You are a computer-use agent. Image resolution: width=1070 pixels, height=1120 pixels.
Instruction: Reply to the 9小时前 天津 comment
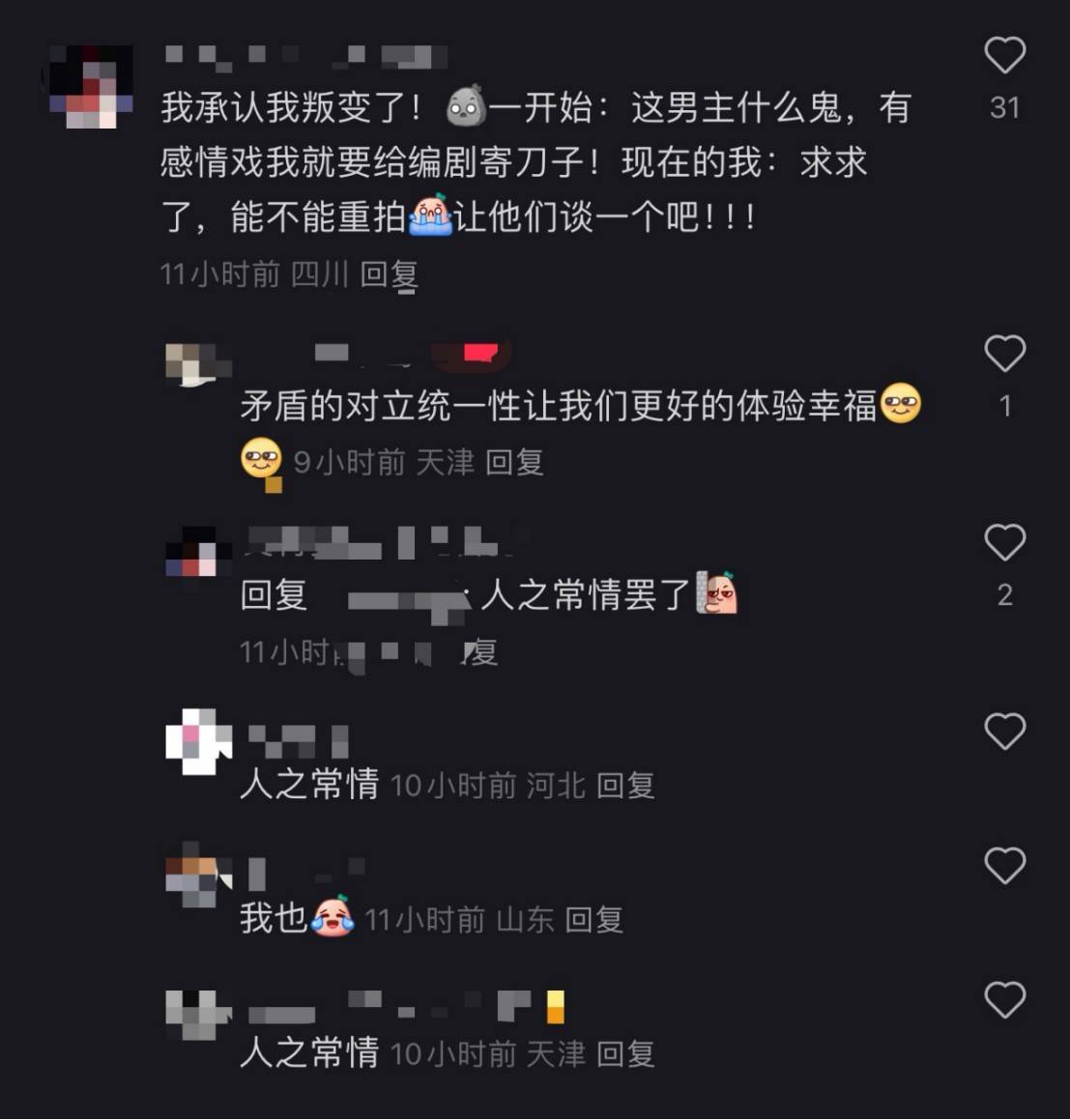click(514, 462)
